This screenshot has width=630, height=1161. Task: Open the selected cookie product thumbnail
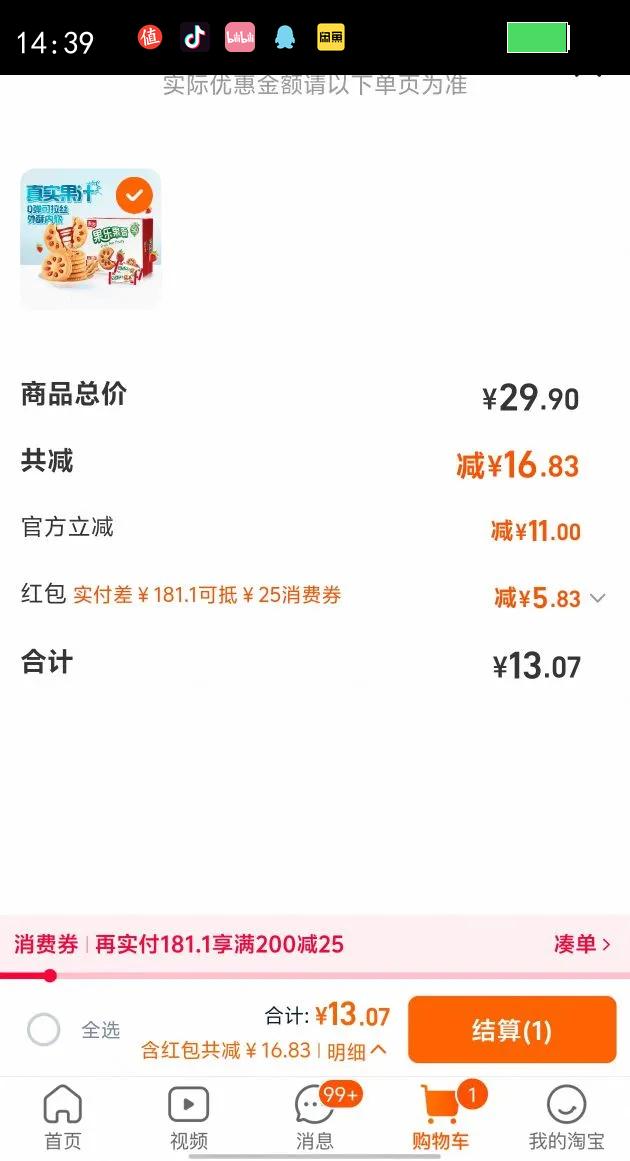tap(90, 239)
